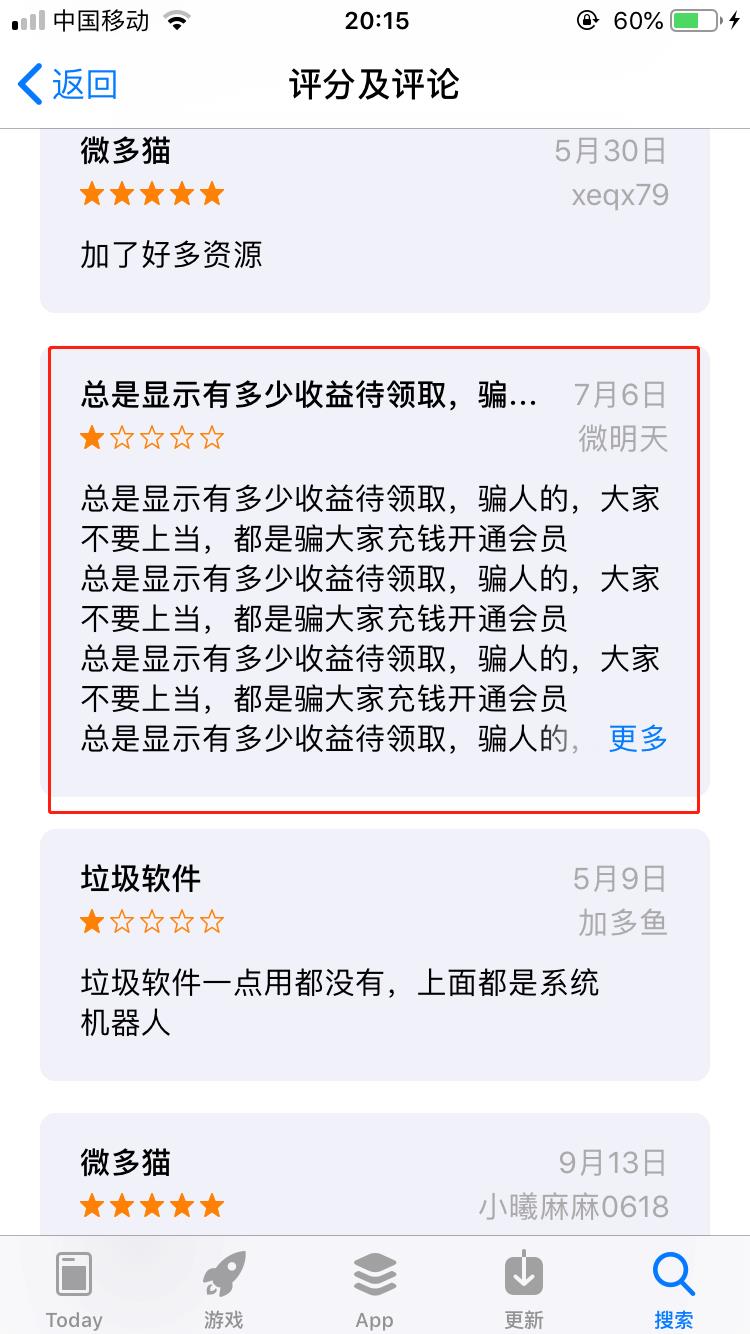The height and width of the screenshot is (1334, 750).
Task: Go back using the 返回 button
Action: pos(68,85)
